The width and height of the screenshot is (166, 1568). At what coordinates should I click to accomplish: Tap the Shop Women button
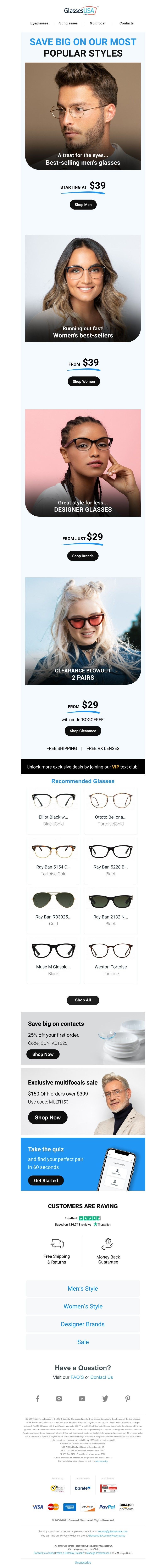pos(83,381)
